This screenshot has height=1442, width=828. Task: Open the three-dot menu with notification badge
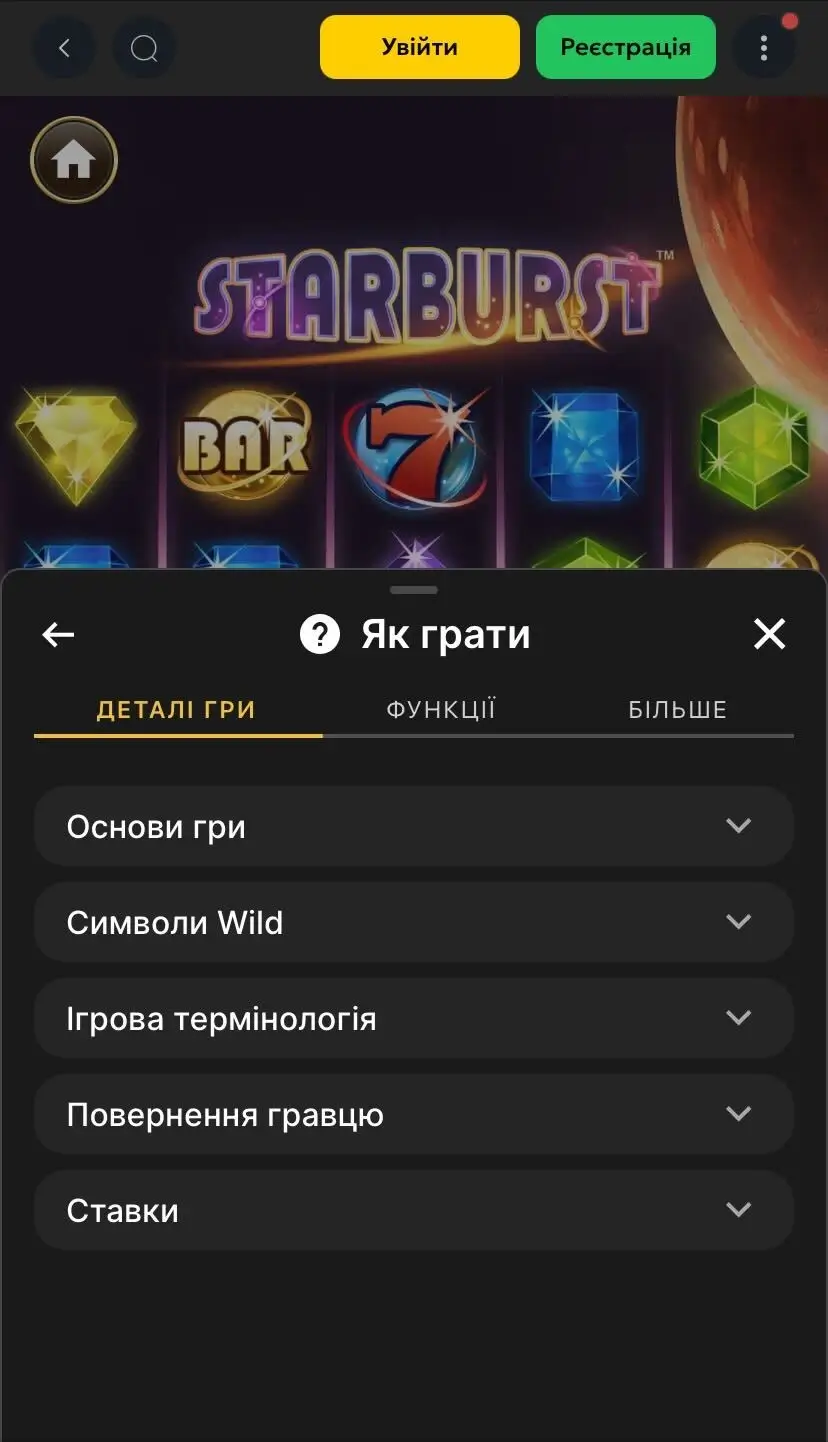[x=764, y=47]
